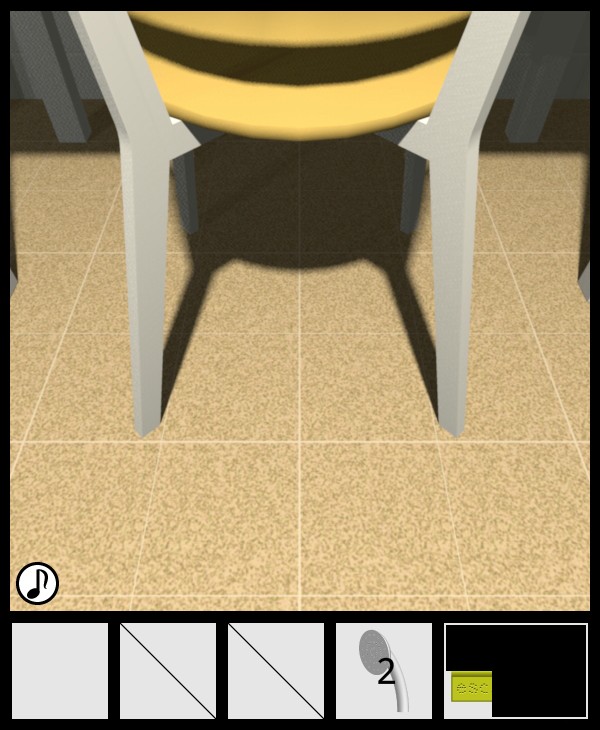
Task: Select the yellow esc card item
Action: point(471,688)
